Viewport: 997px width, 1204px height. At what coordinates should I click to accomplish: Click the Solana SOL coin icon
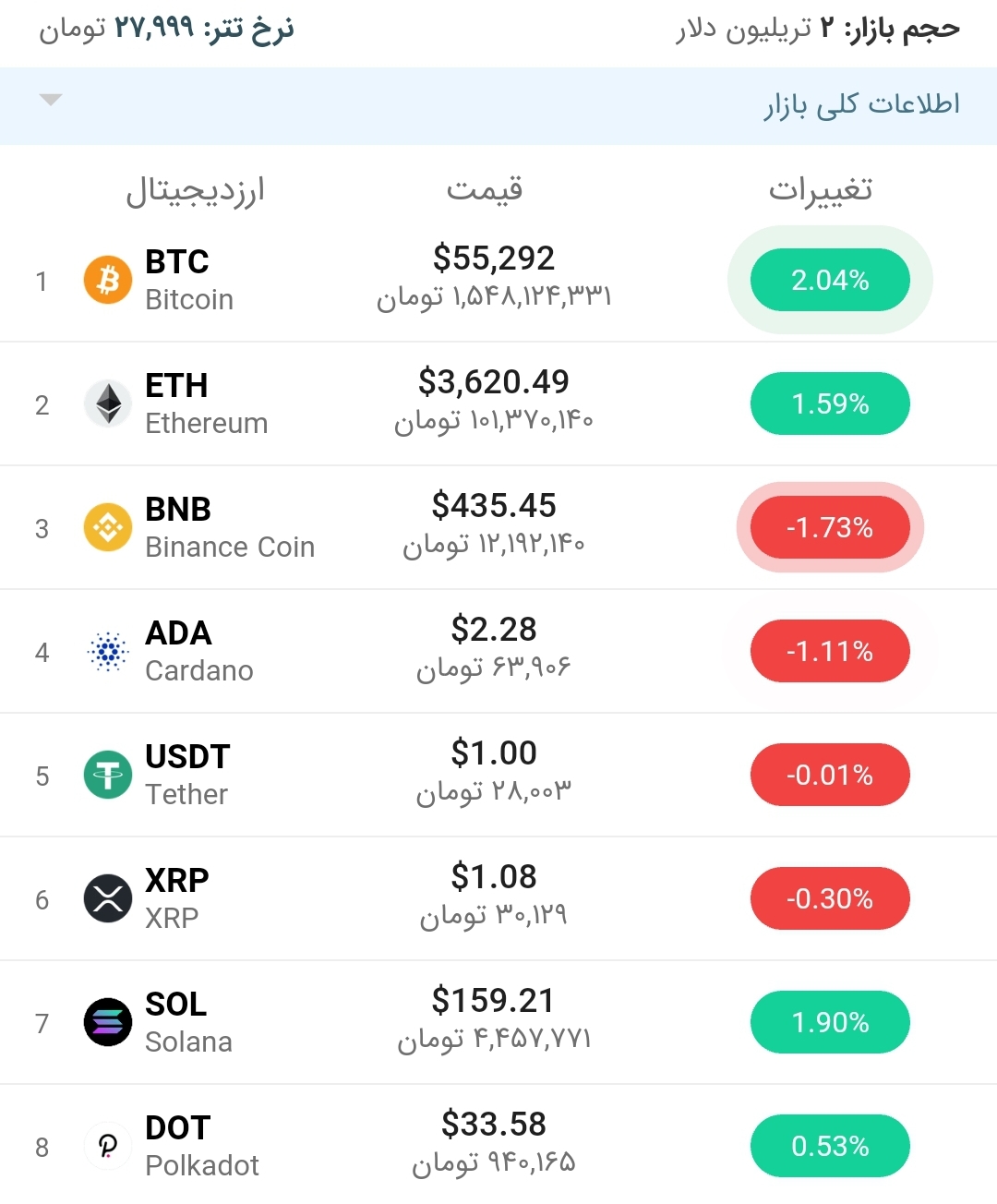pyautogui.click(x=107, y=1022)
